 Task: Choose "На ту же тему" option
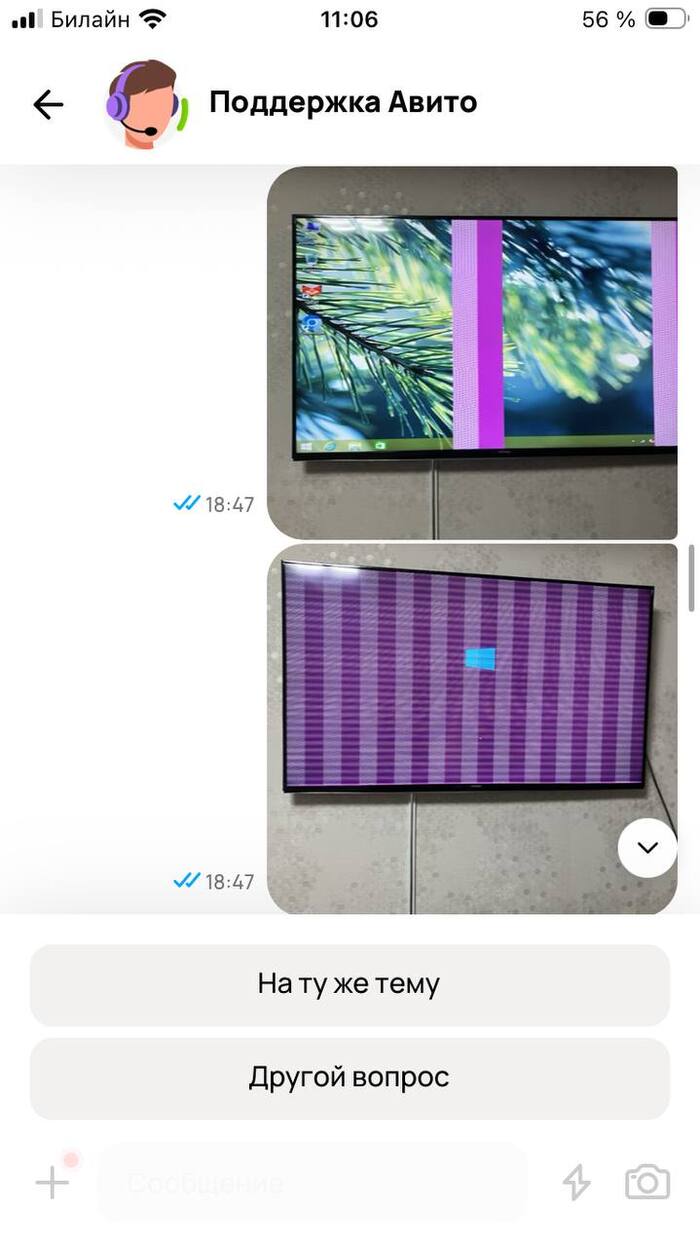(349, 984)
